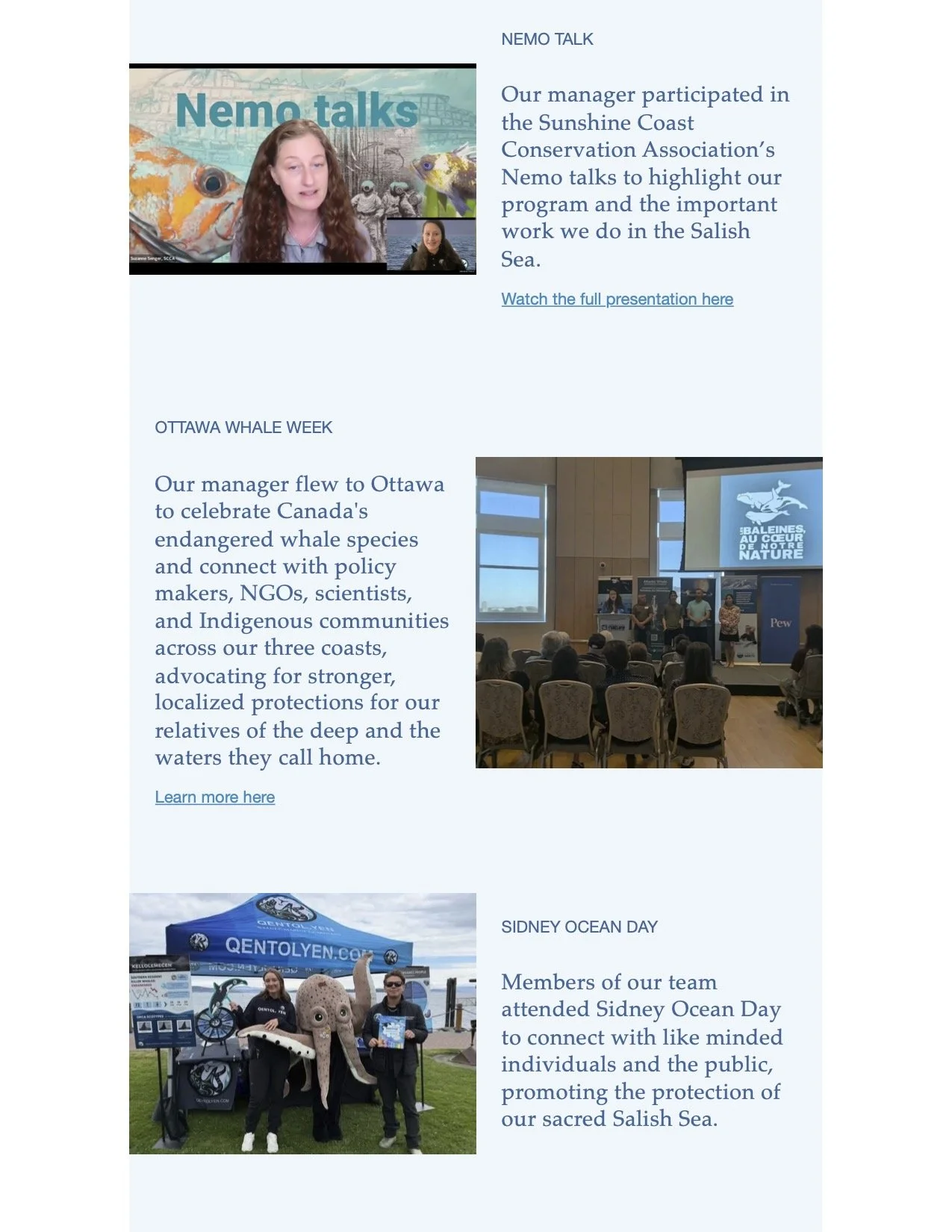Open the 'Watch the full presentation here' link

click(x=617, y=299)
